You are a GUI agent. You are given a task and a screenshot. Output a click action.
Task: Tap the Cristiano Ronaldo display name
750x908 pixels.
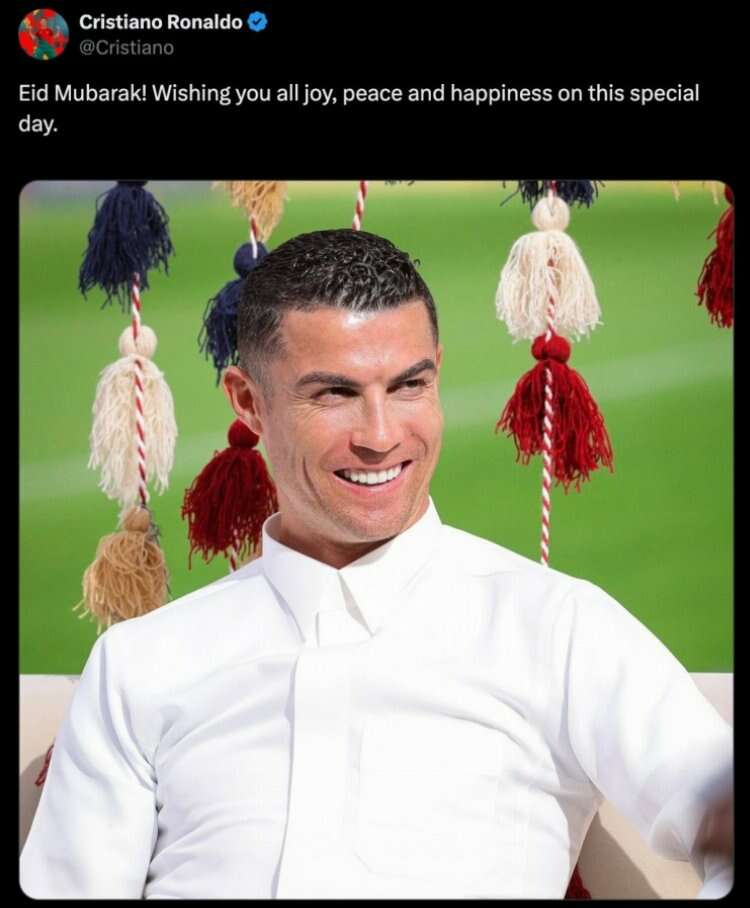point(160,22)
